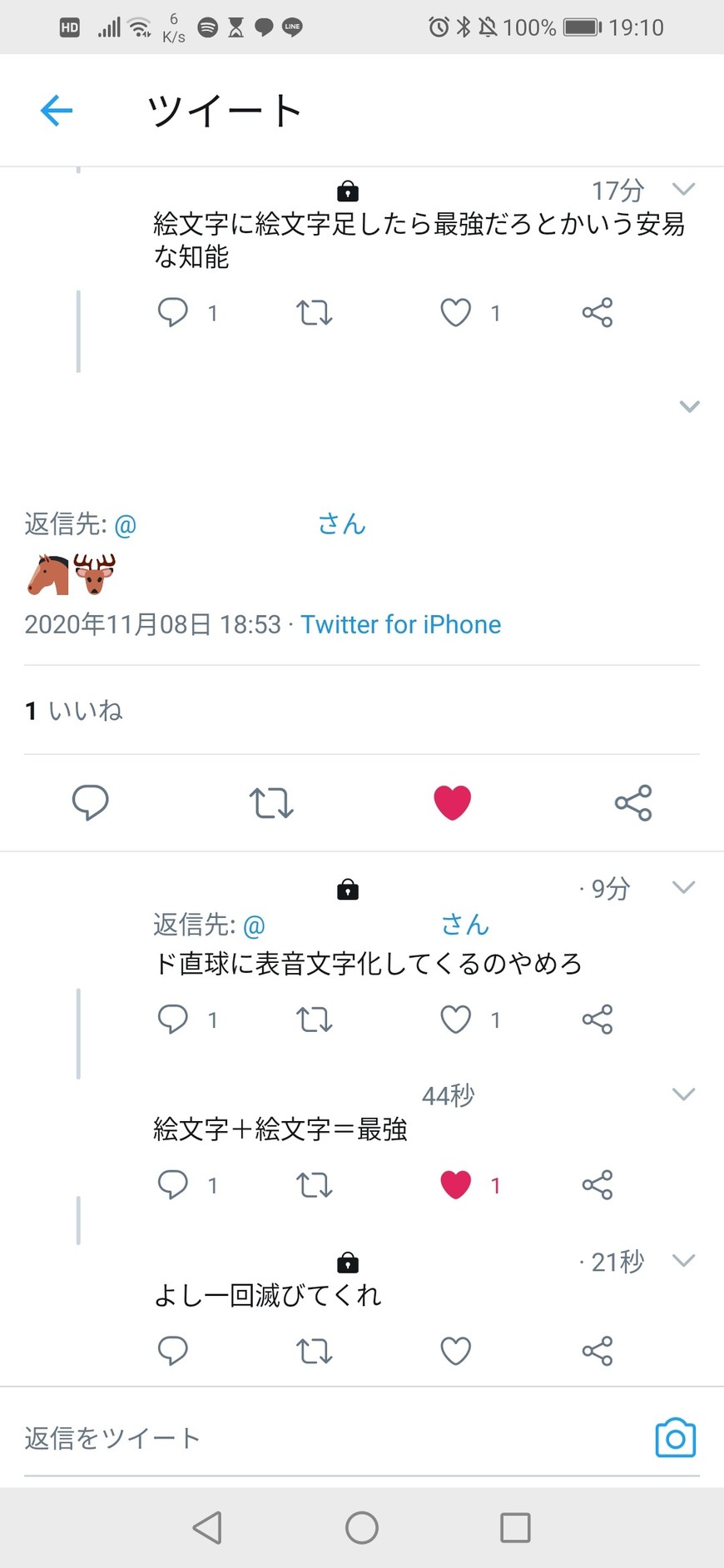Go back using the blue arrow
724x1568 pixels.
(57, 111)
